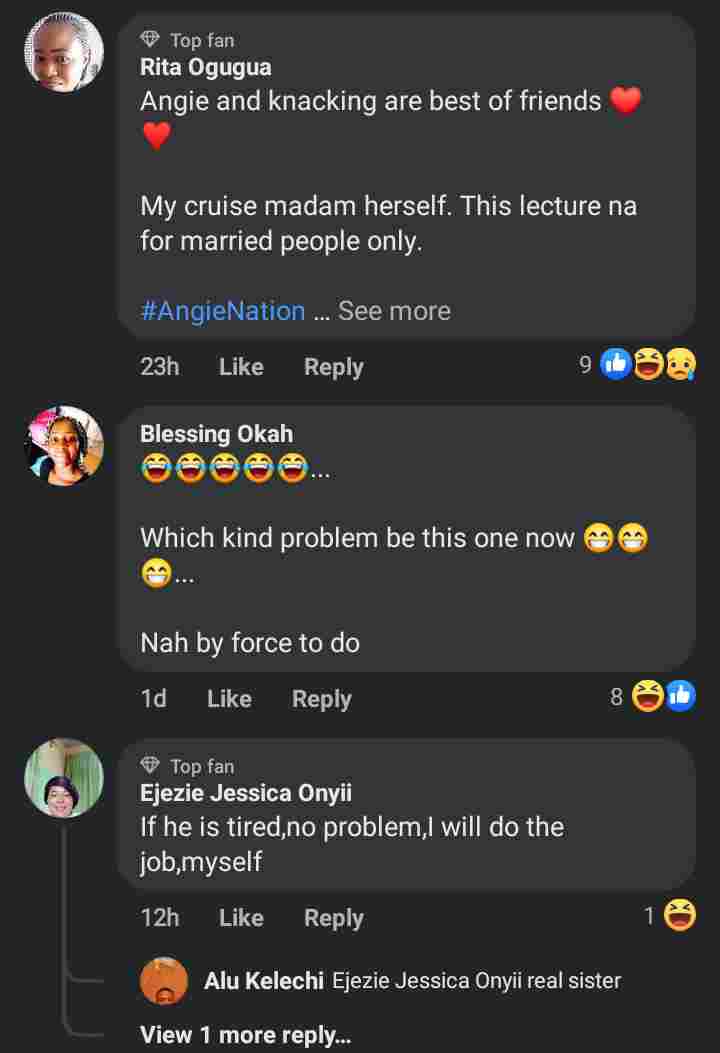The height and width of the screenshot is (1053, 720).
Task: Open Blessing Okah's name link
Action: (x=216, y=434)
